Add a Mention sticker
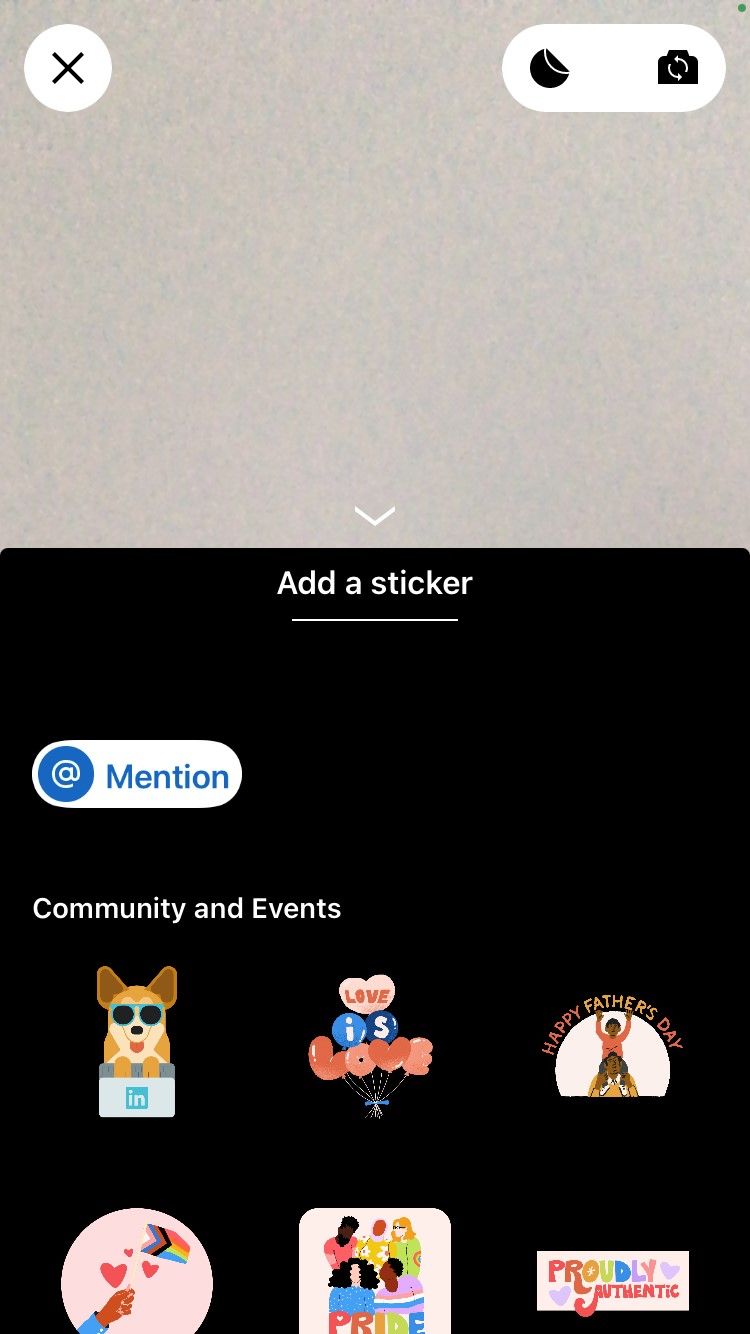The image size is (750, 1334). click(x=137, y=775)
